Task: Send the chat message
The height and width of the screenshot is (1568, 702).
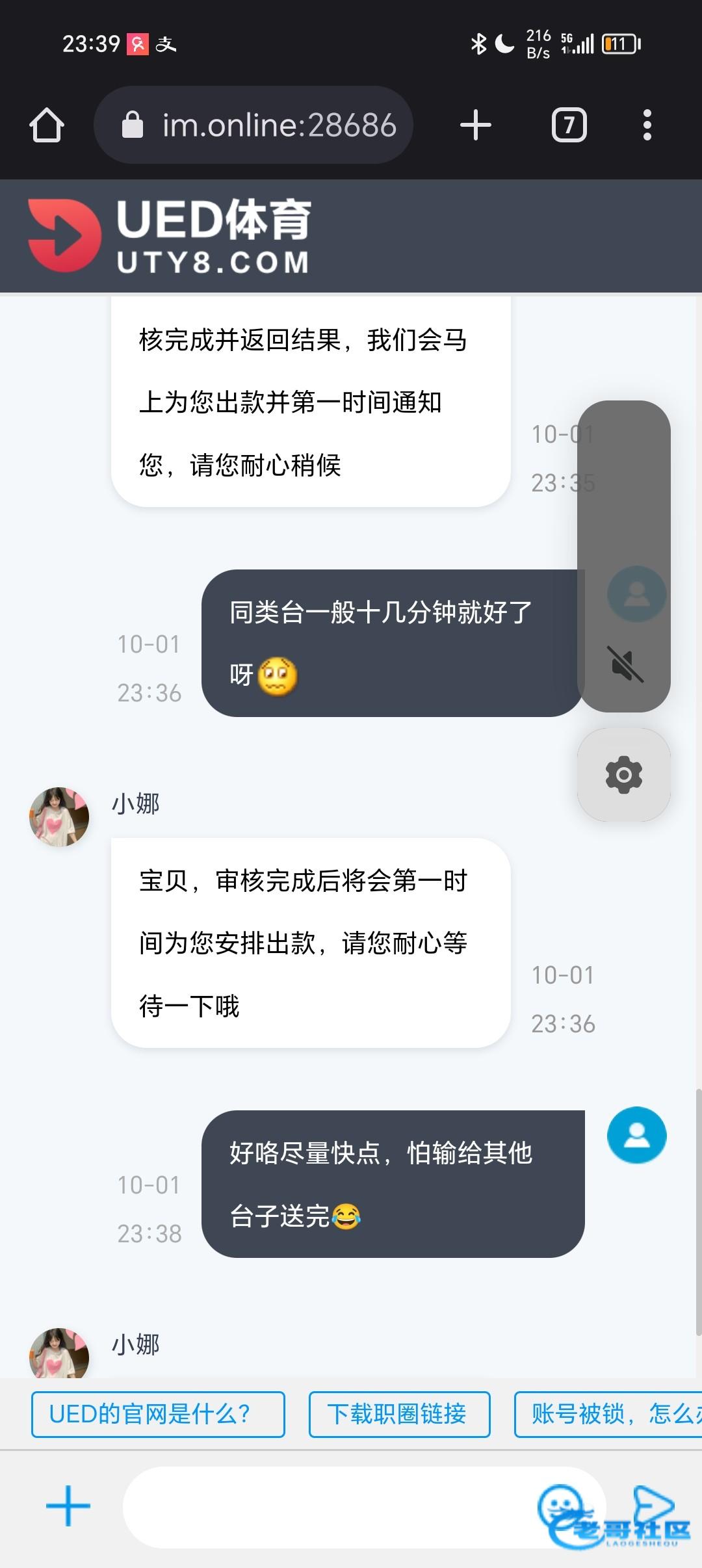Action: (653, 1504)
